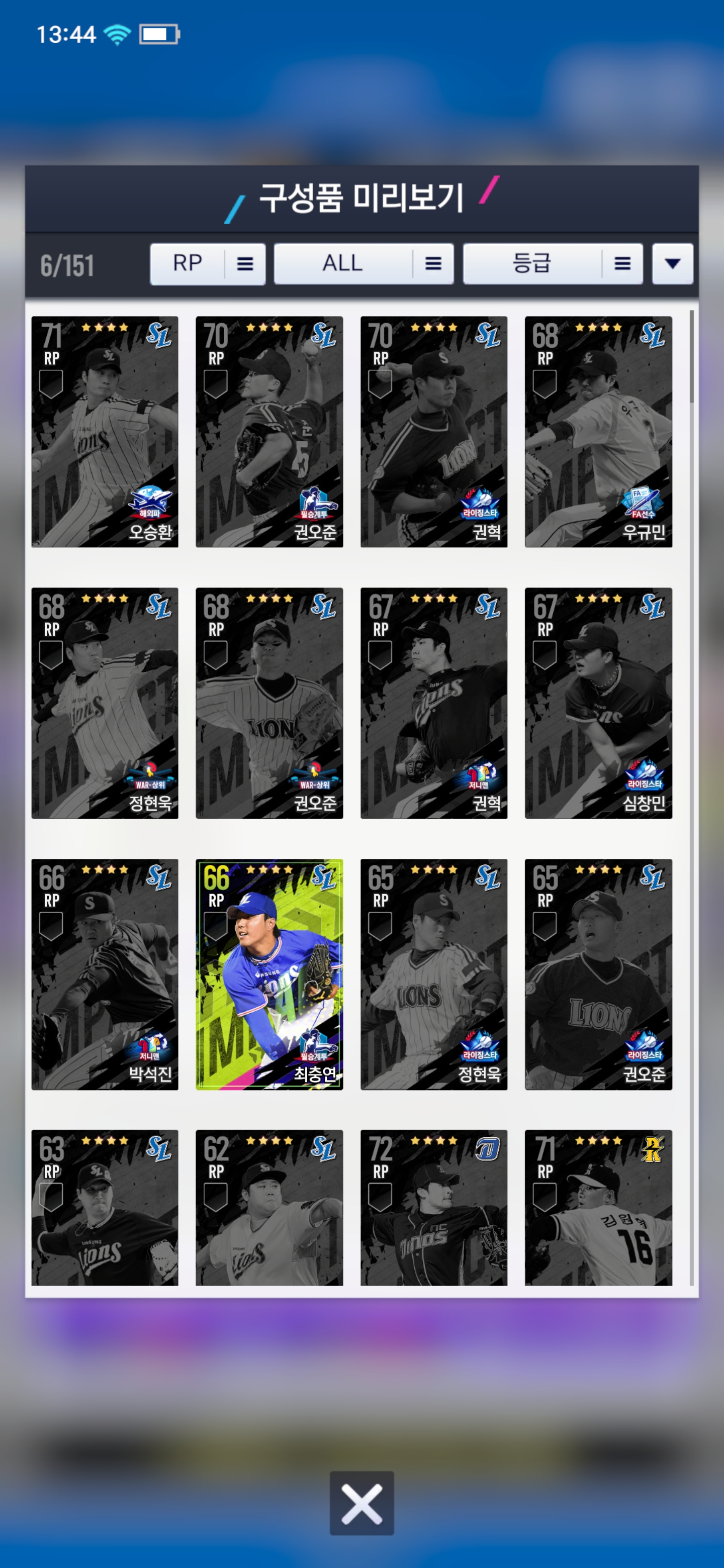View the 68 RP WAR-상위 권오준 card
Image resolution: width=724 pixels, height=1568 pixels.
[269, 703]
